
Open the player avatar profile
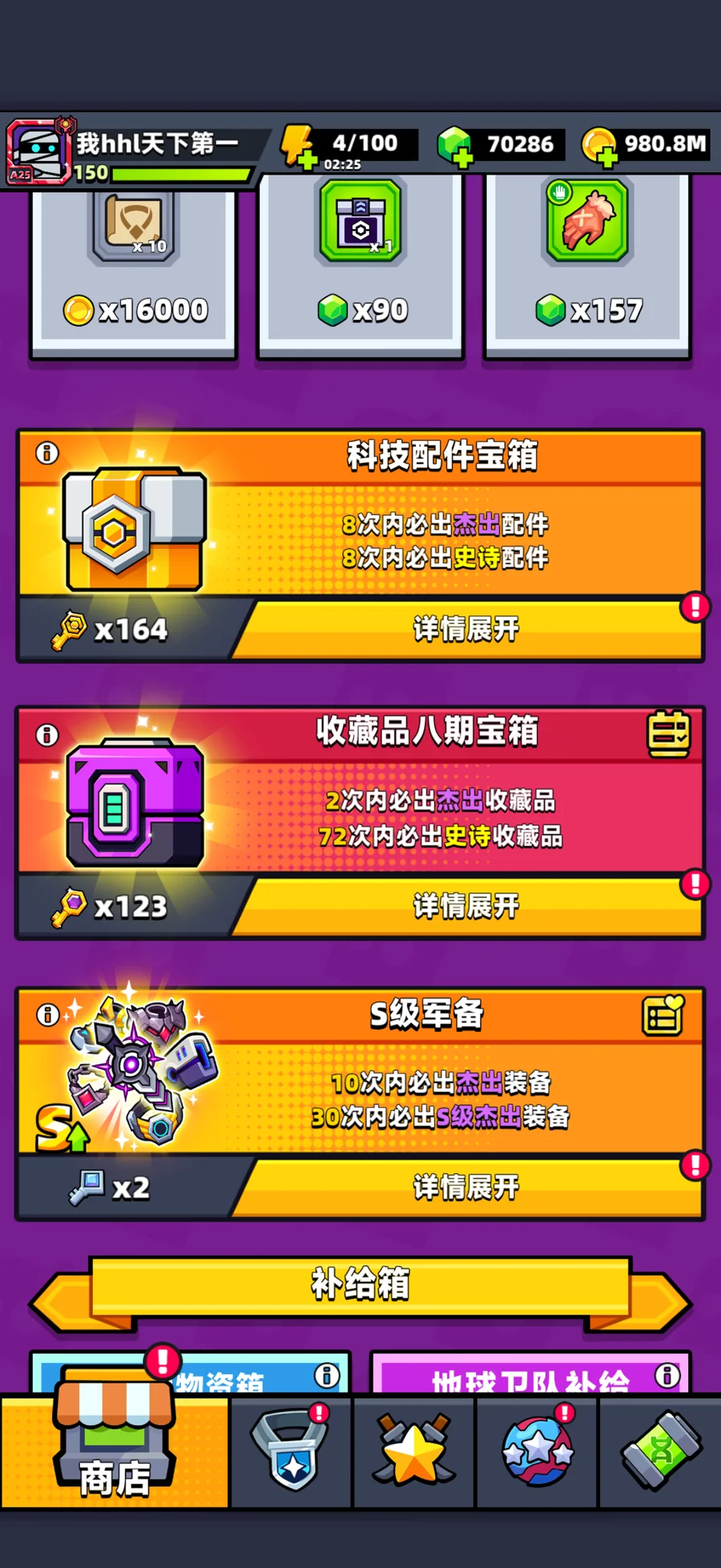[38, 151]
